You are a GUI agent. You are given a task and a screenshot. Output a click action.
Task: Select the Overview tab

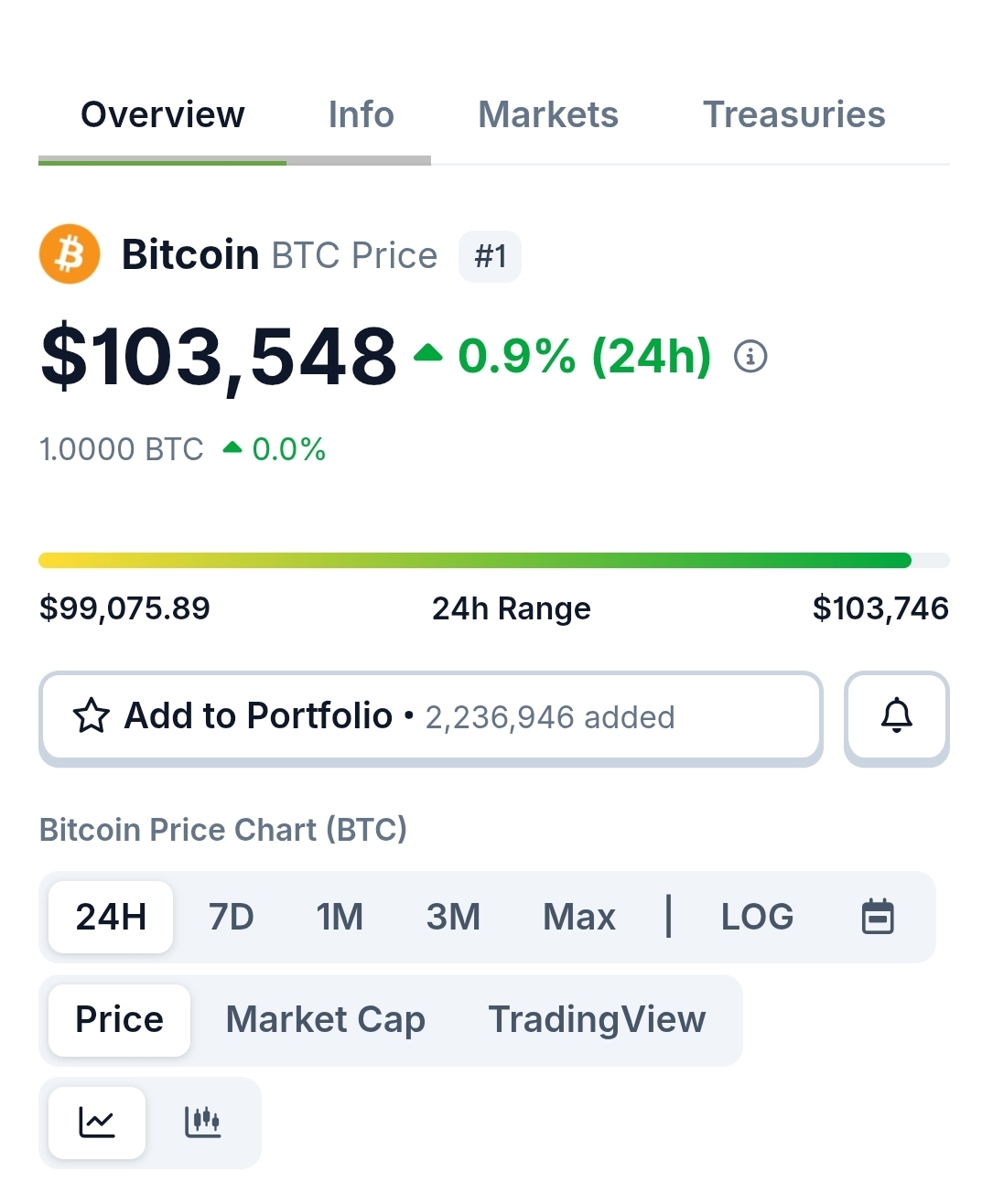(163, 115)
